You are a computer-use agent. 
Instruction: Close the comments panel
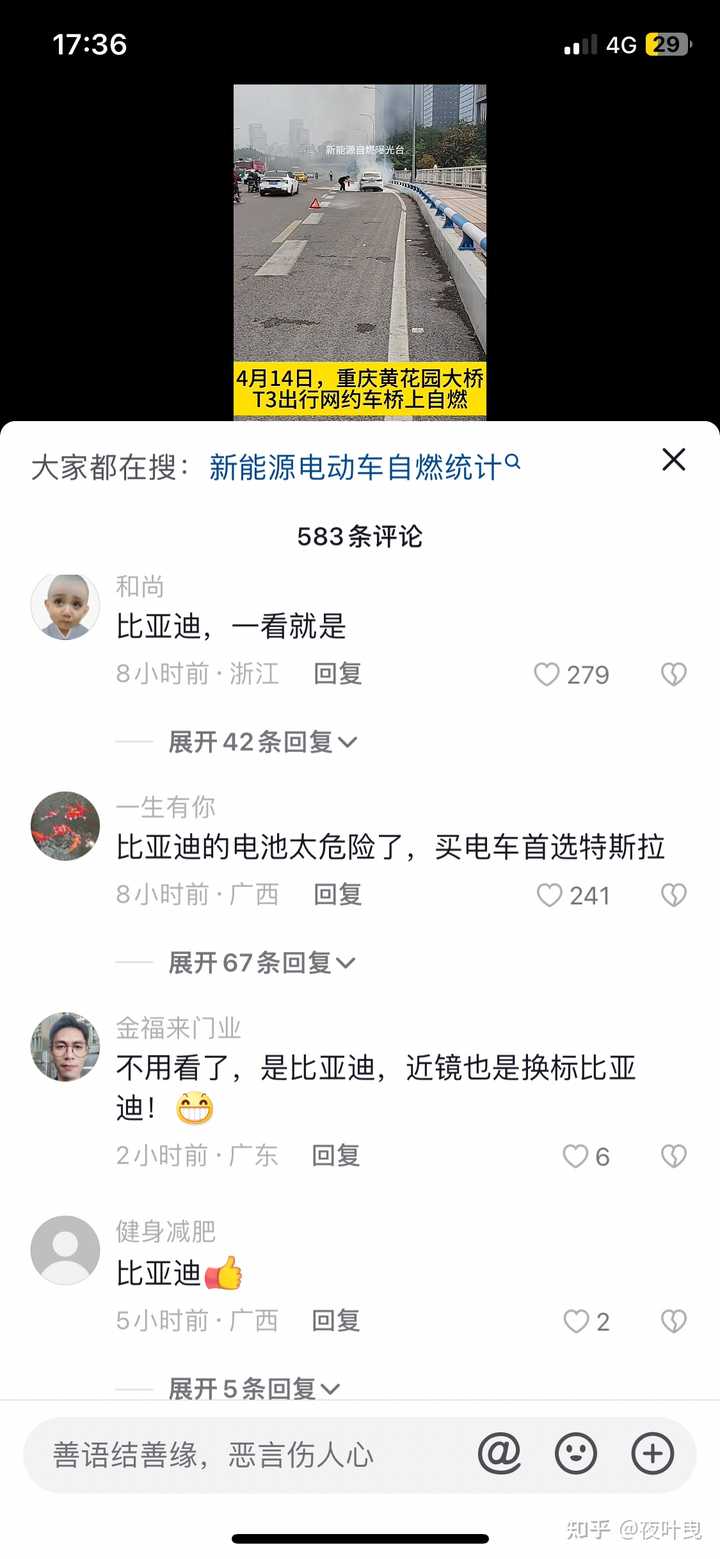click(x=674, y=460)
